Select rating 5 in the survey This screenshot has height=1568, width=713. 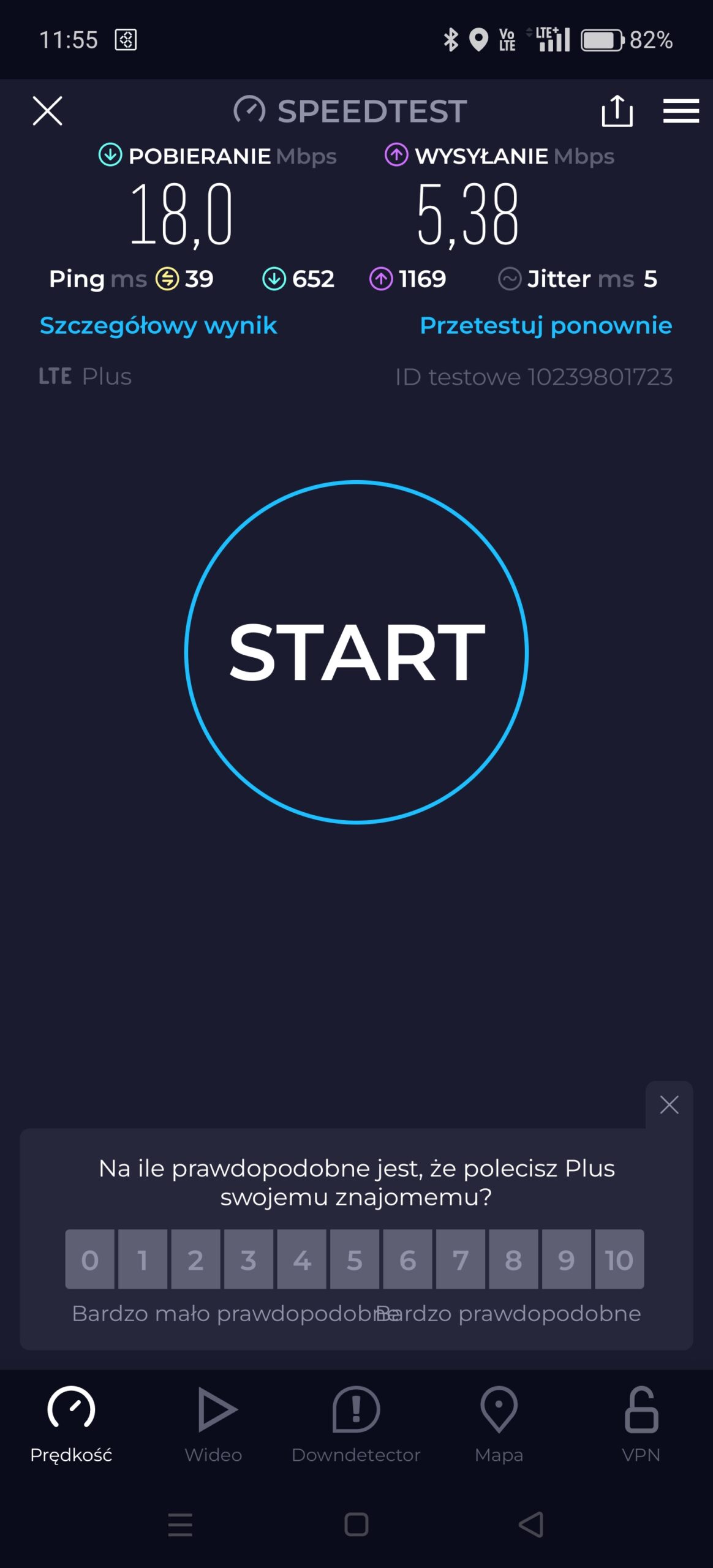pos(355,1260)
